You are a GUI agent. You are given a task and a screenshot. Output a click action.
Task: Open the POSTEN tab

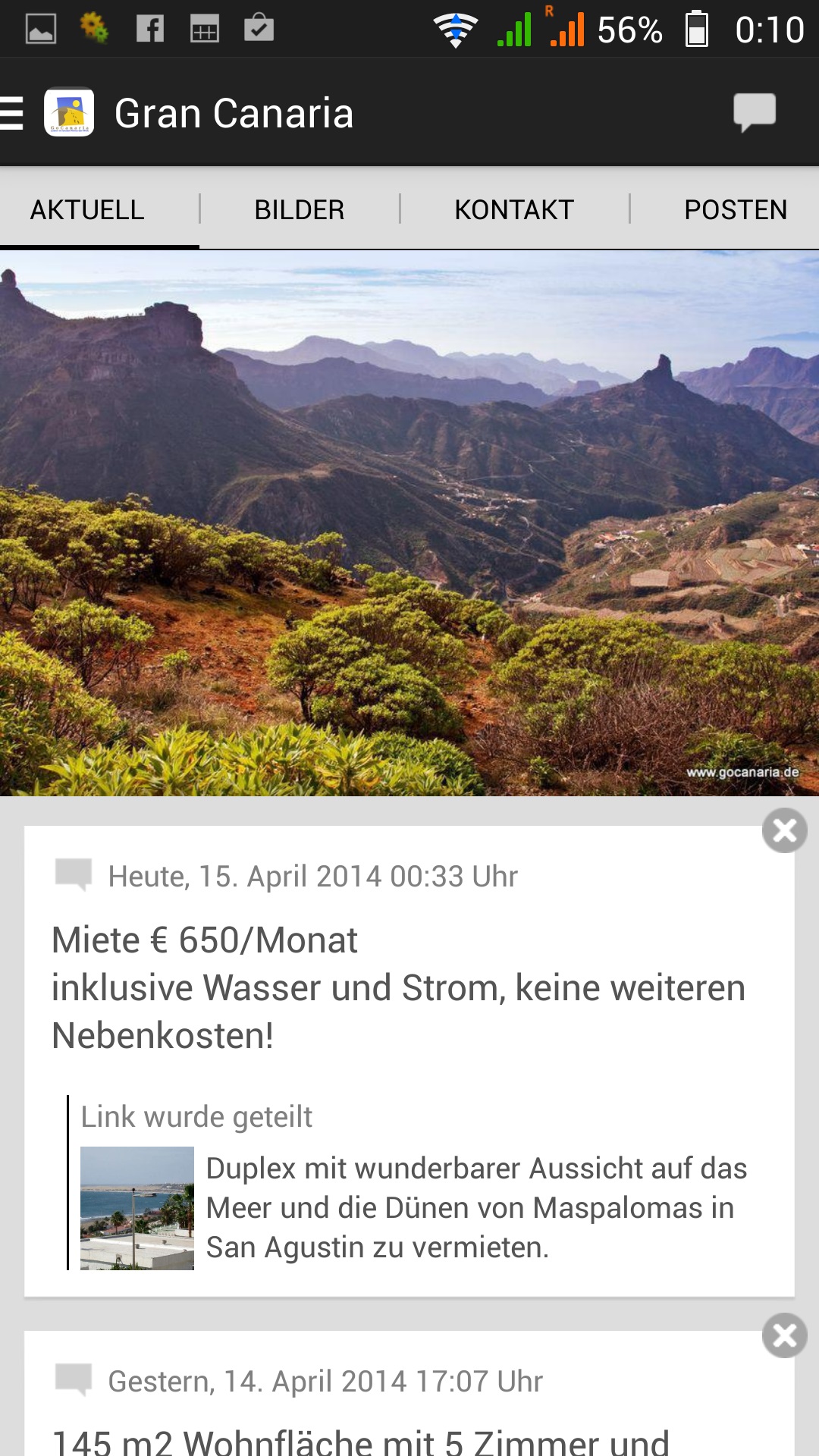click(x=736, y=209)
